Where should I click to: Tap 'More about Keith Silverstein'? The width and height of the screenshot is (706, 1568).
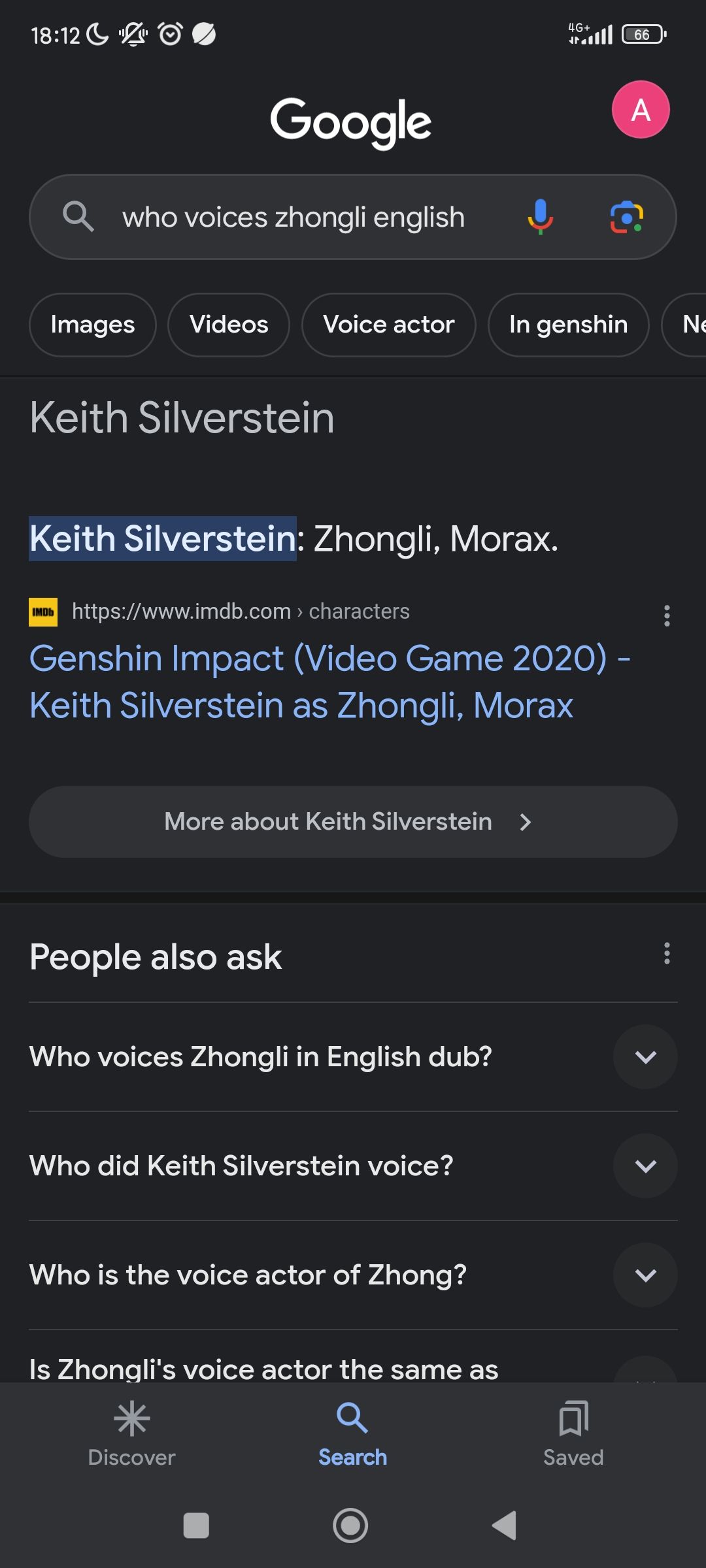pos(352,822)
